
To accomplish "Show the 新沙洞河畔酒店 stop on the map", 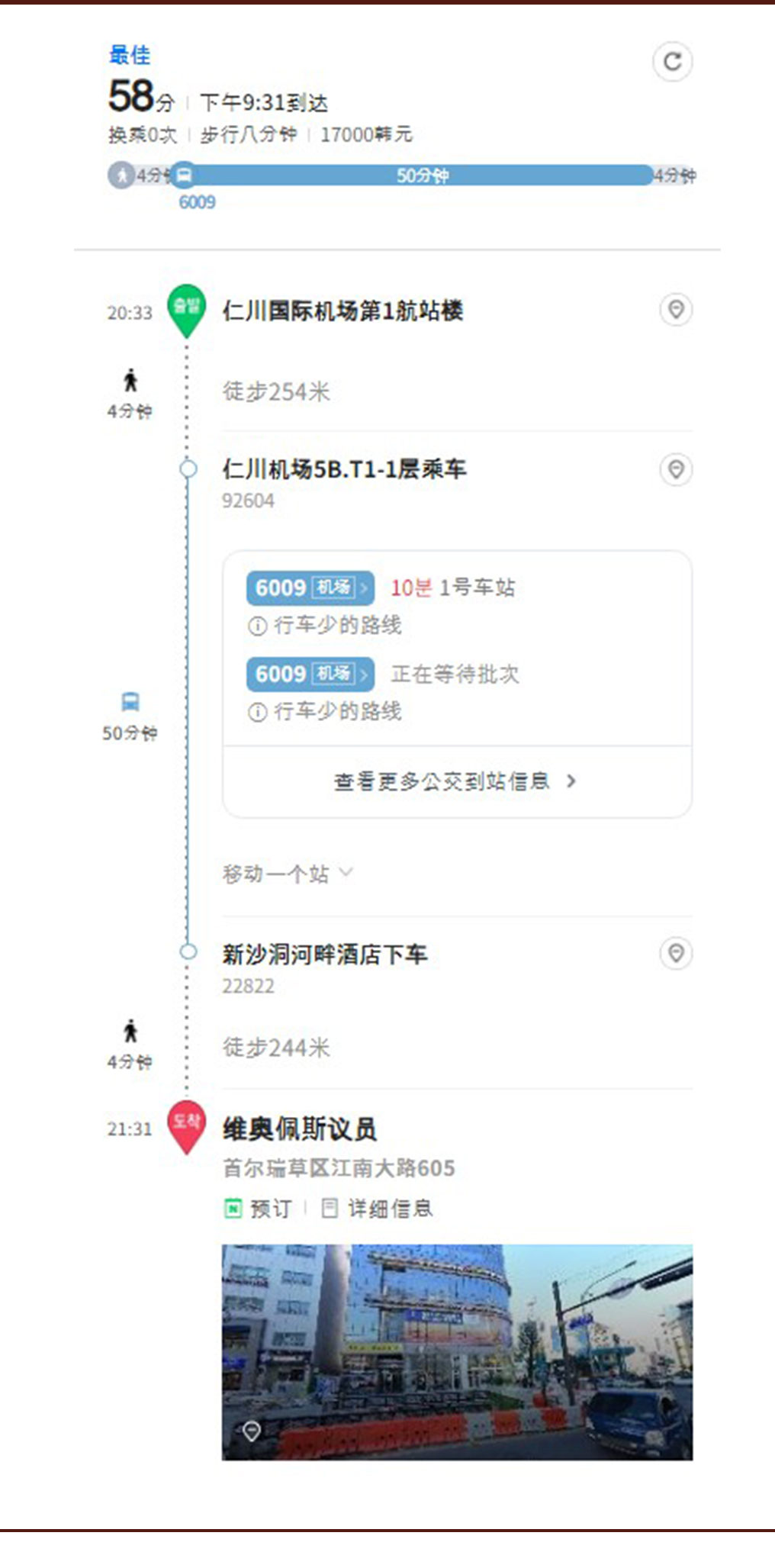I will [x=676, y=953].
